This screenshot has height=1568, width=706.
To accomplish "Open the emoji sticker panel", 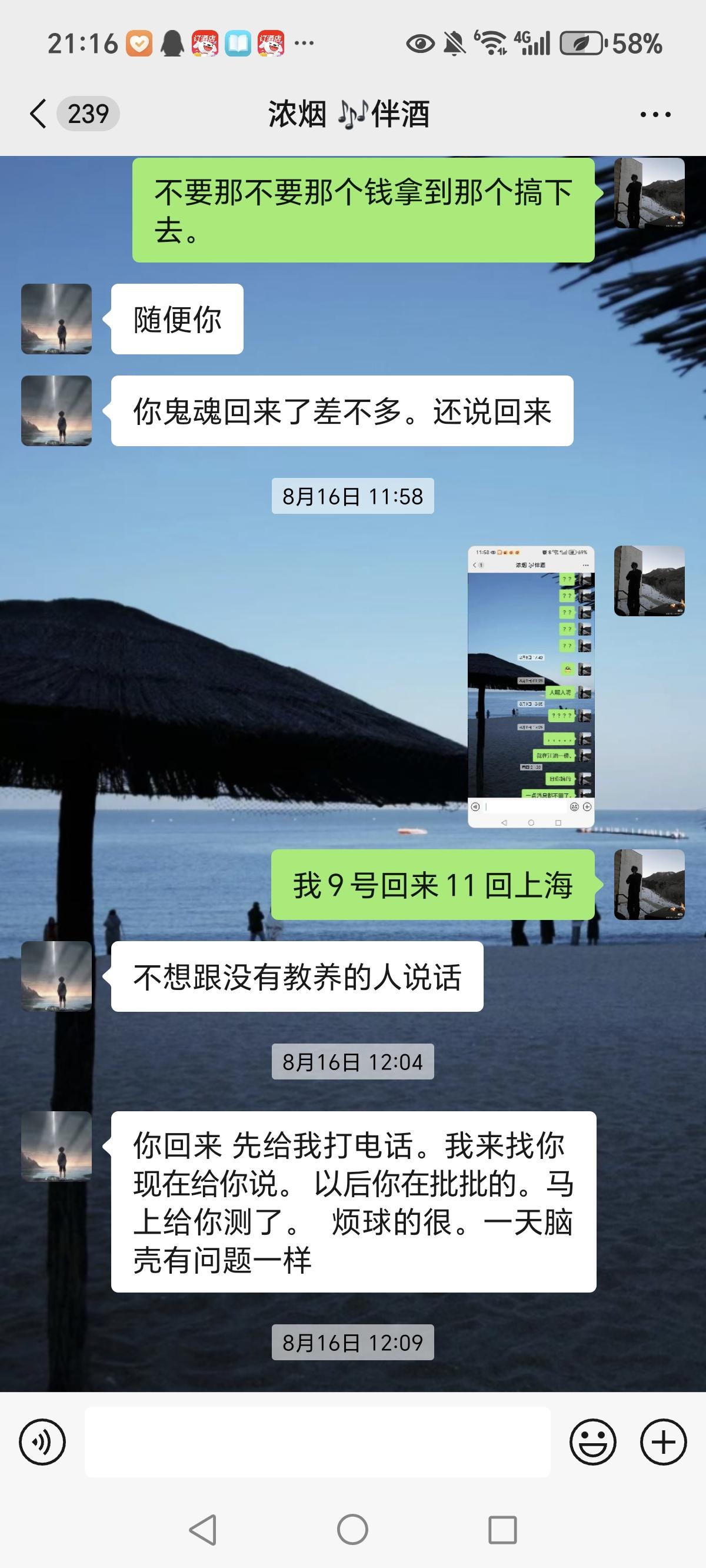I will coord(592,1442).
